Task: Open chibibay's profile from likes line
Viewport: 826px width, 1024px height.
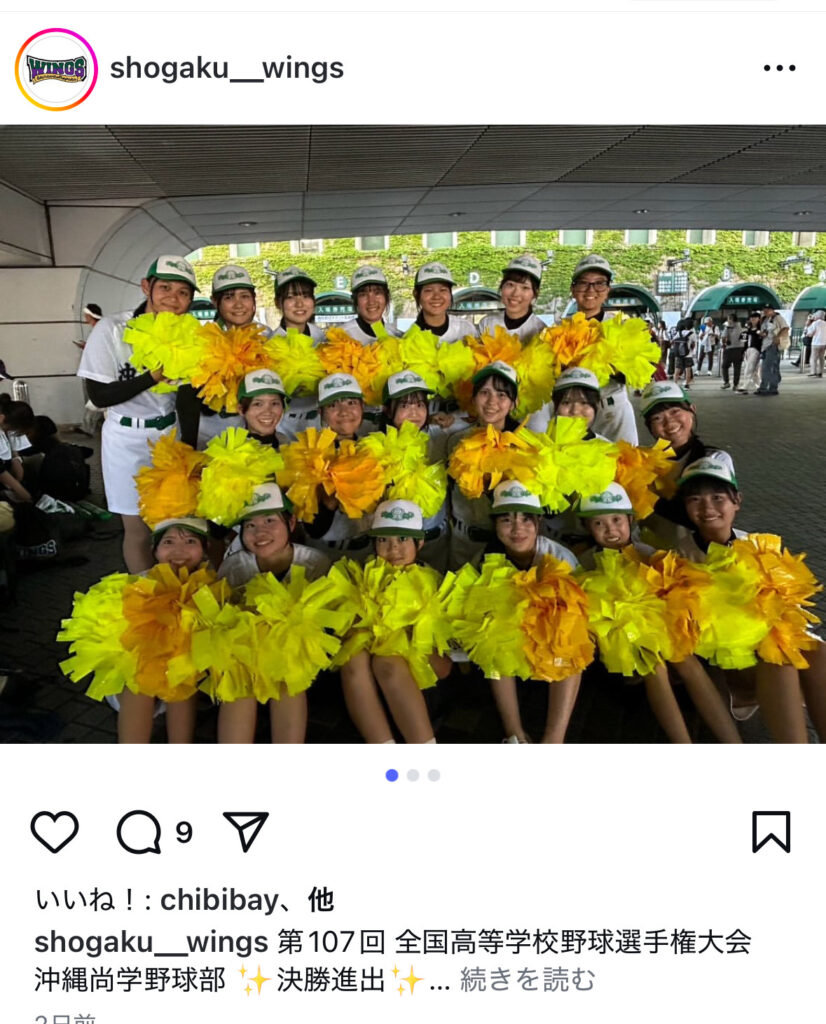Action: (x=219, y=900)
